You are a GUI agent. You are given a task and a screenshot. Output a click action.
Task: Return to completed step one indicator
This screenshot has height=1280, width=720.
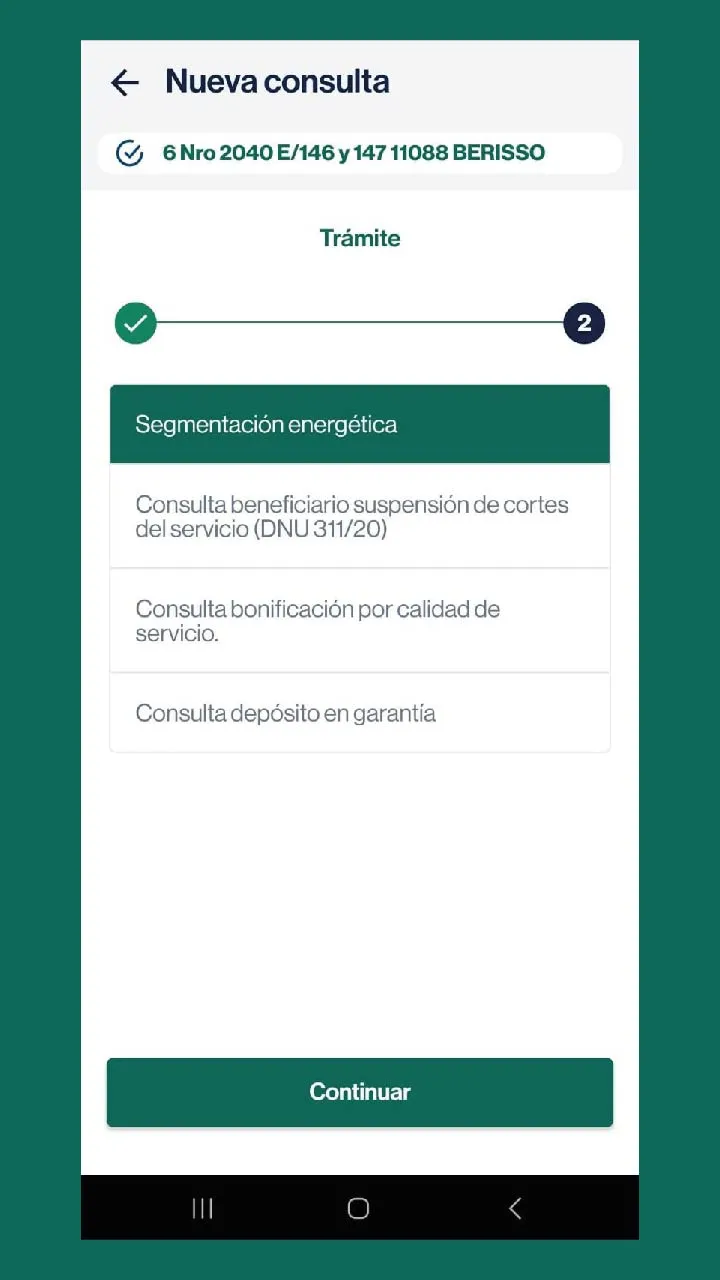point(136,323)
